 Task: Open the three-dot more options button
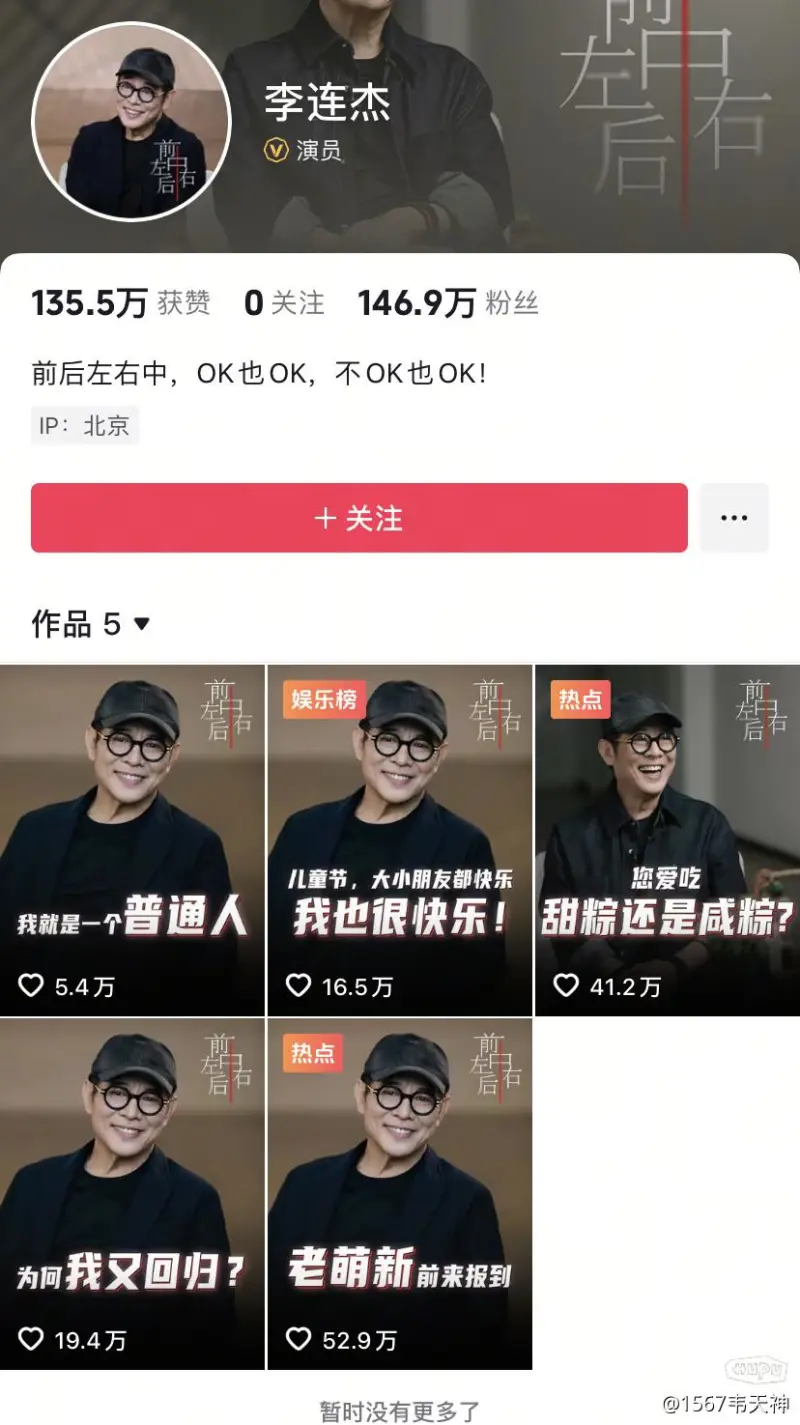[x=734, y=518]
